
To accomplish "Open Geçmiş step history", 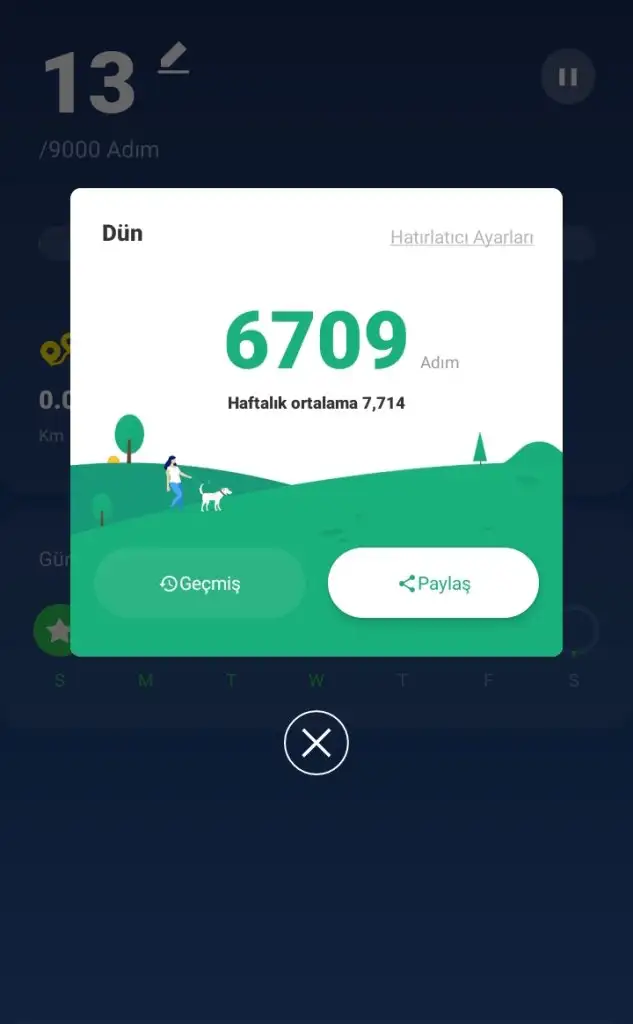I will (200, 583).
